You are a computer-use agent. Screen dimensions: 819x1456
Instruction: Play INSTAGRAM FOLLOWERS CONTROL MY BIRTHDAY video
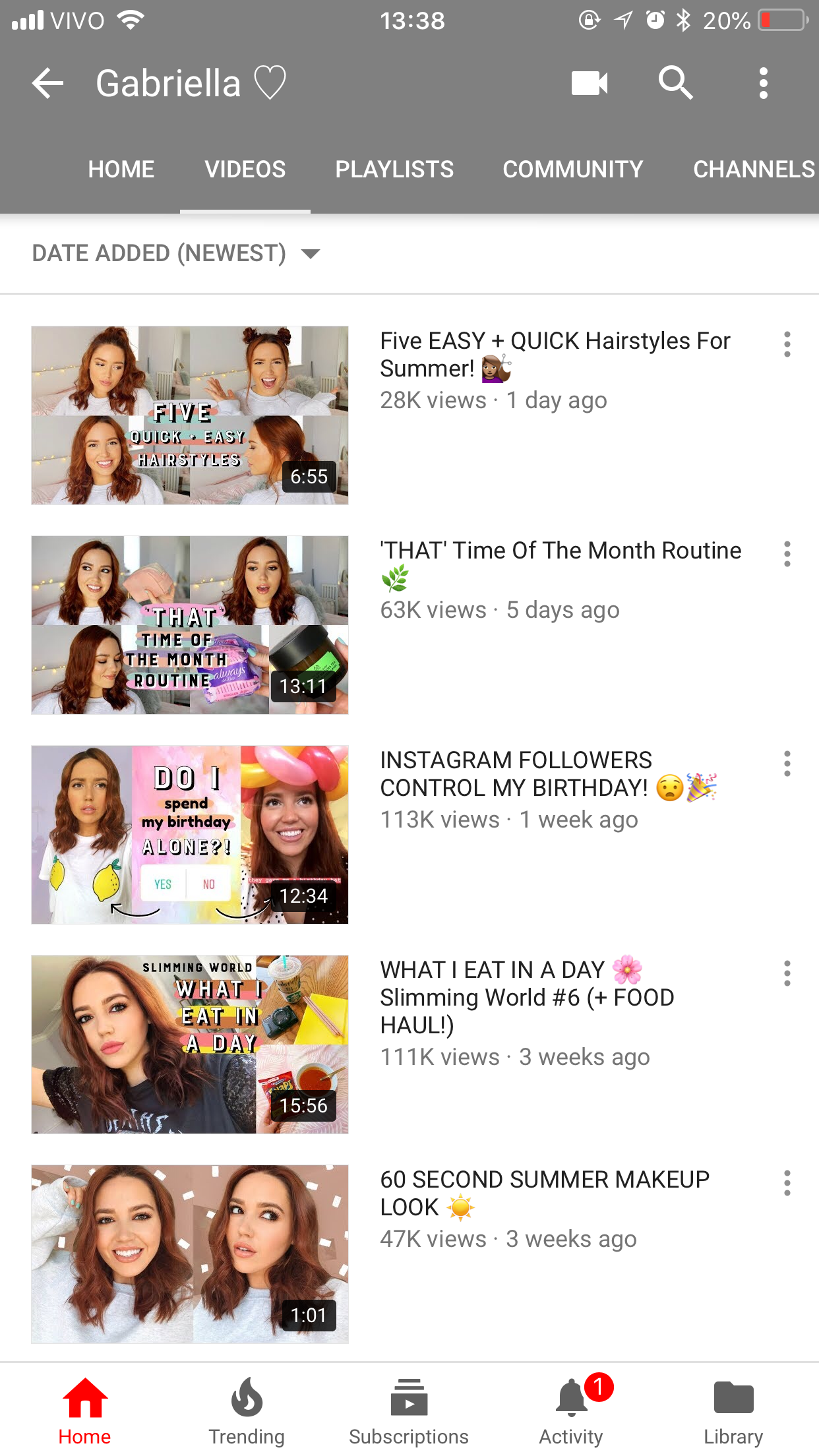coord(190,835)
